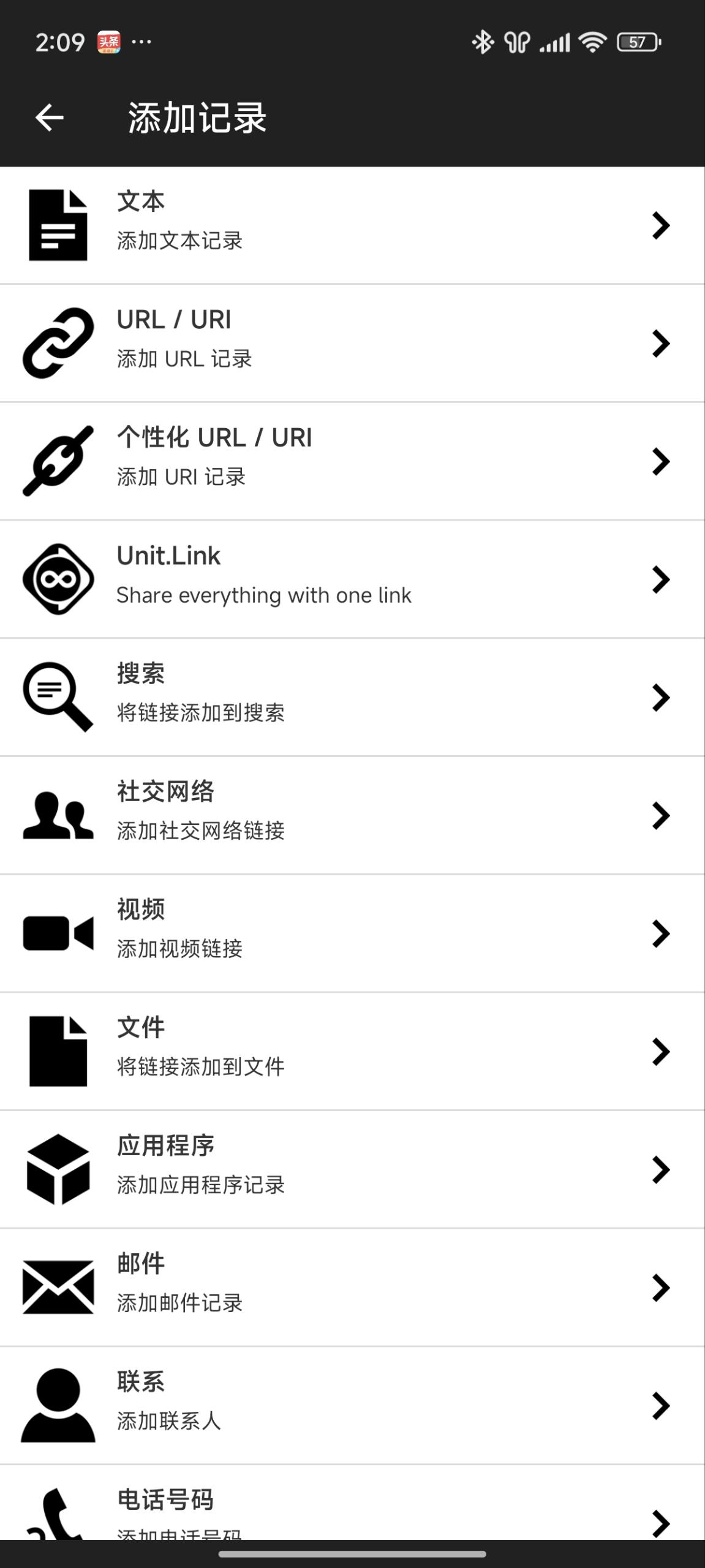Viewport: 705px width, 1568px height.
Task: Open the 搜索 record option
Action: click(352, 698)
